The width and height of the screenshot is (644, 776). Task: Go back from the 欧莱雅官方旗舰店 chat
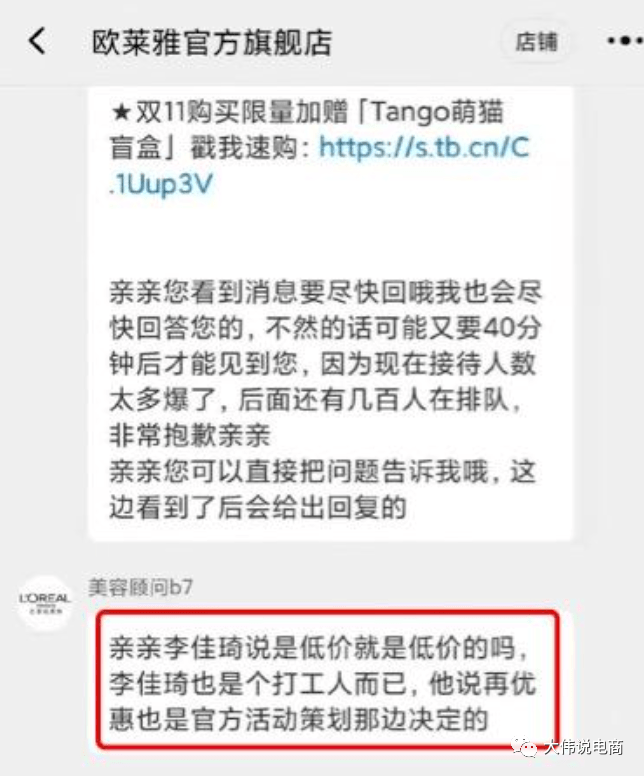click(x=38, y=42)
